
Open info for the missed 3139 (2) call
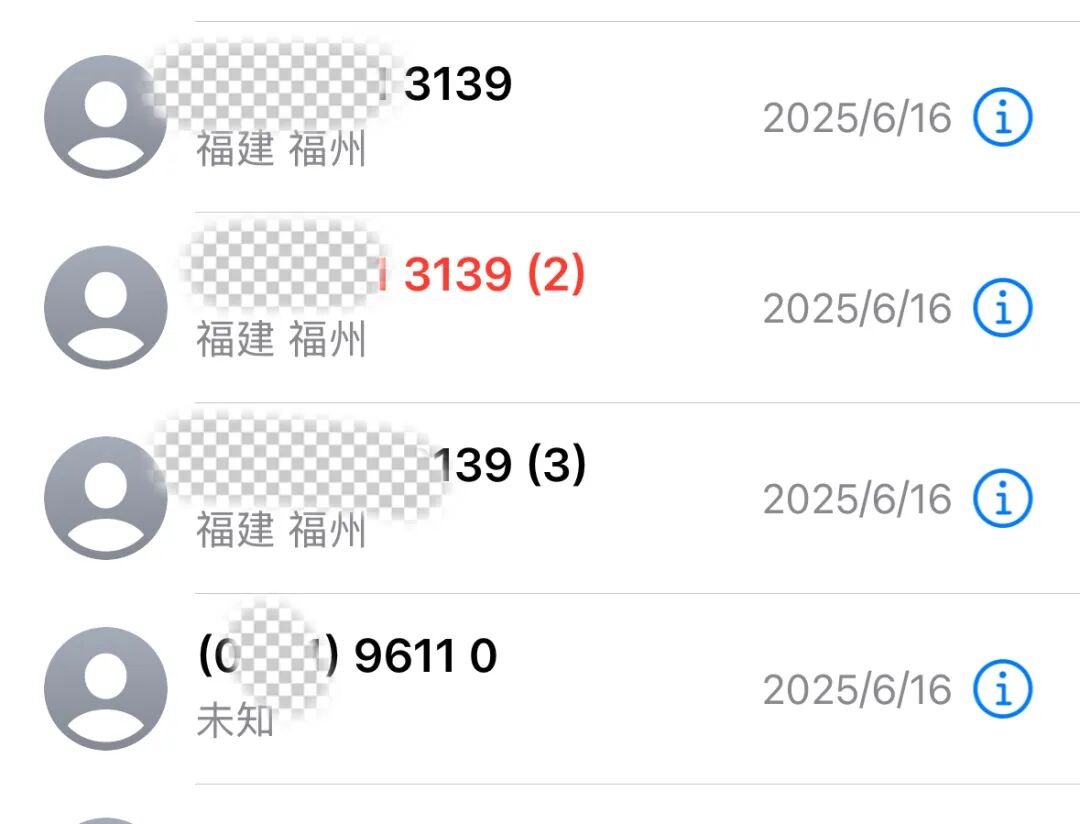tap(1002, 308)
